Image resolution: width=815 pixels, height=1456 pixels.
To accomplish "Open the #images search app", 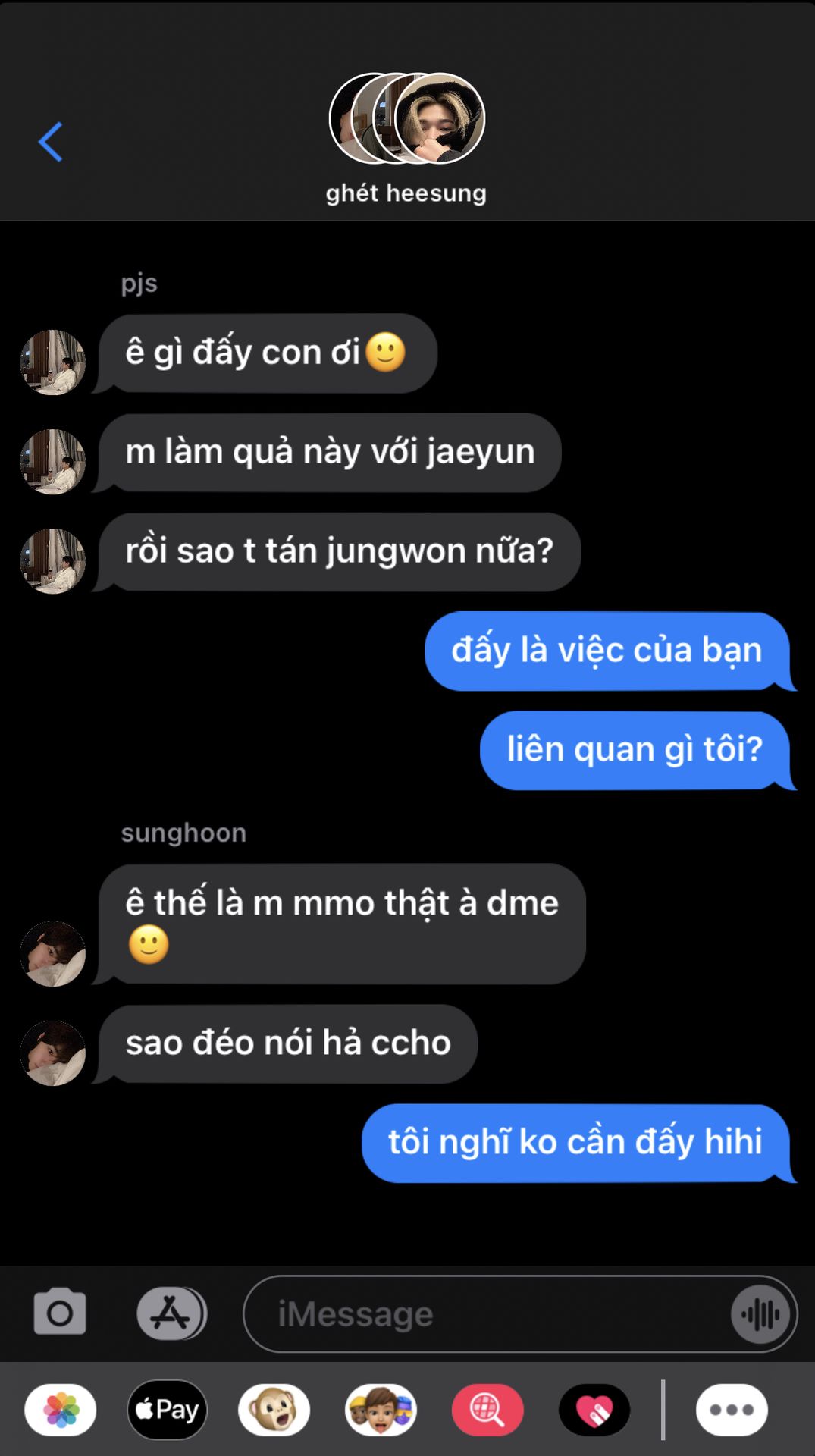I will pos(487,1410).
